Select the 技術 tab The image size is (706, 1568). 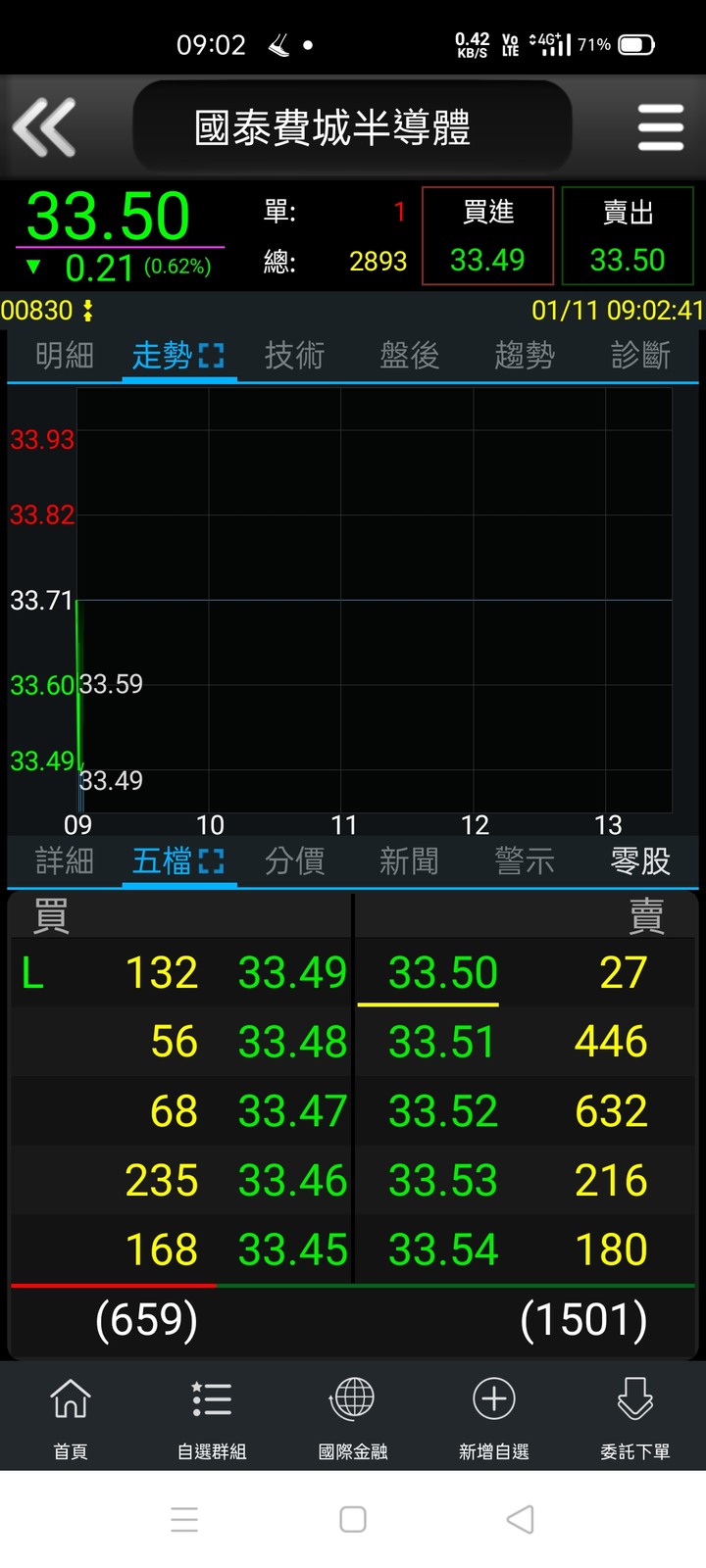[x=294, y=355]
